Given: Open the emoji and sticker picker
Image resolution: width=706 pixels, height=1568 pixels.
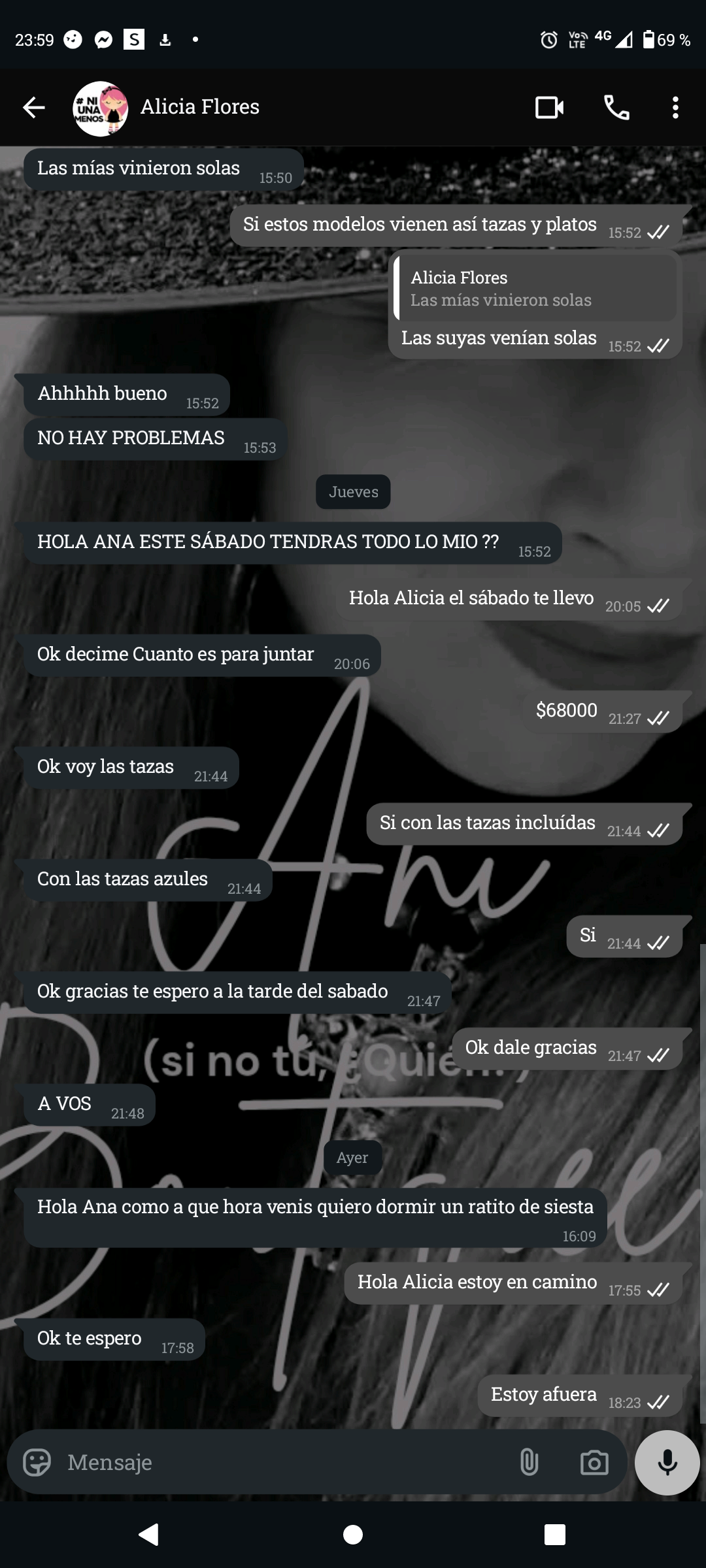Looking at the screenshot, I should tap(37, 1462).
